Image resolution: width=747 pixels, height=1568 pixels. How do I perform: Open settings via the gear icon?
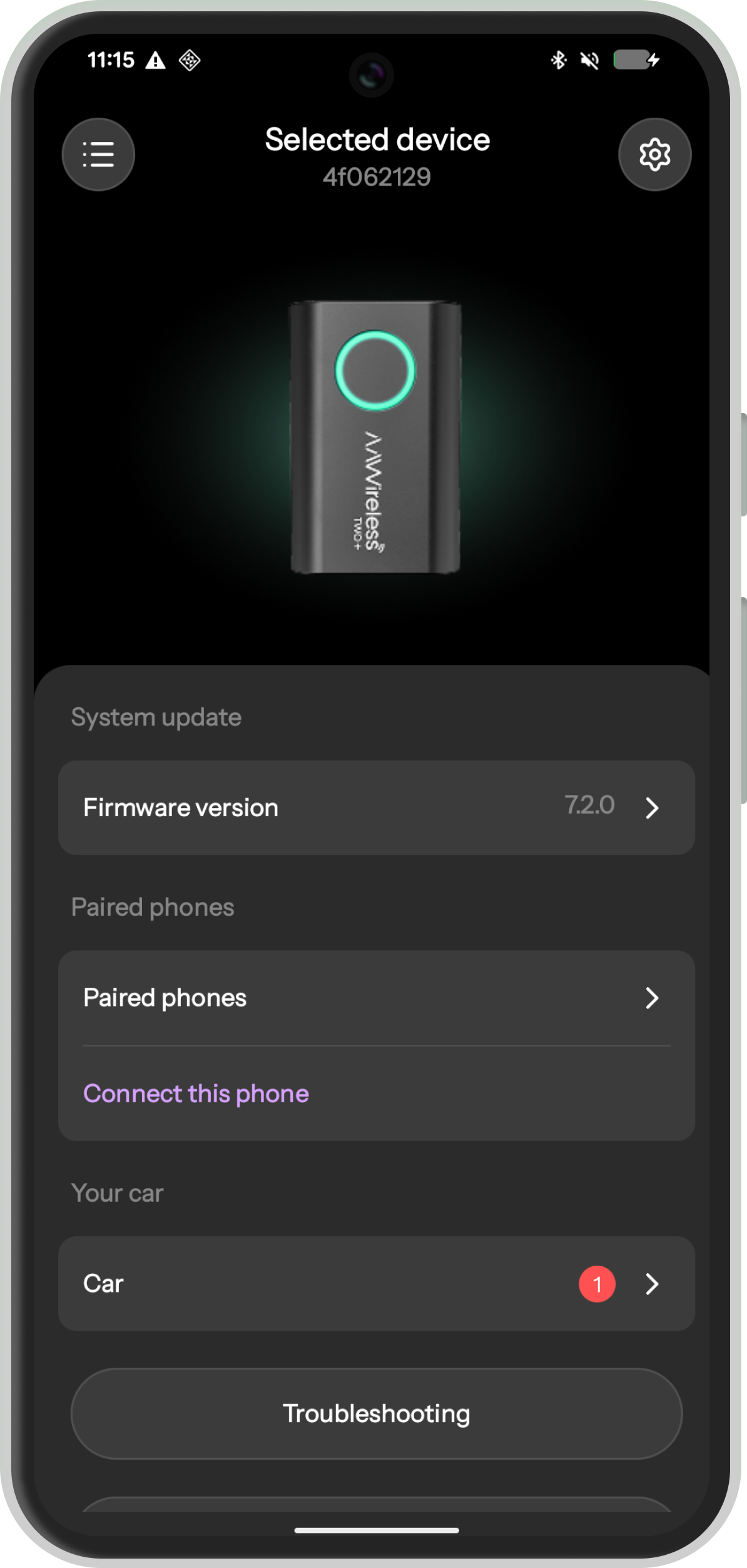(654, 154)
